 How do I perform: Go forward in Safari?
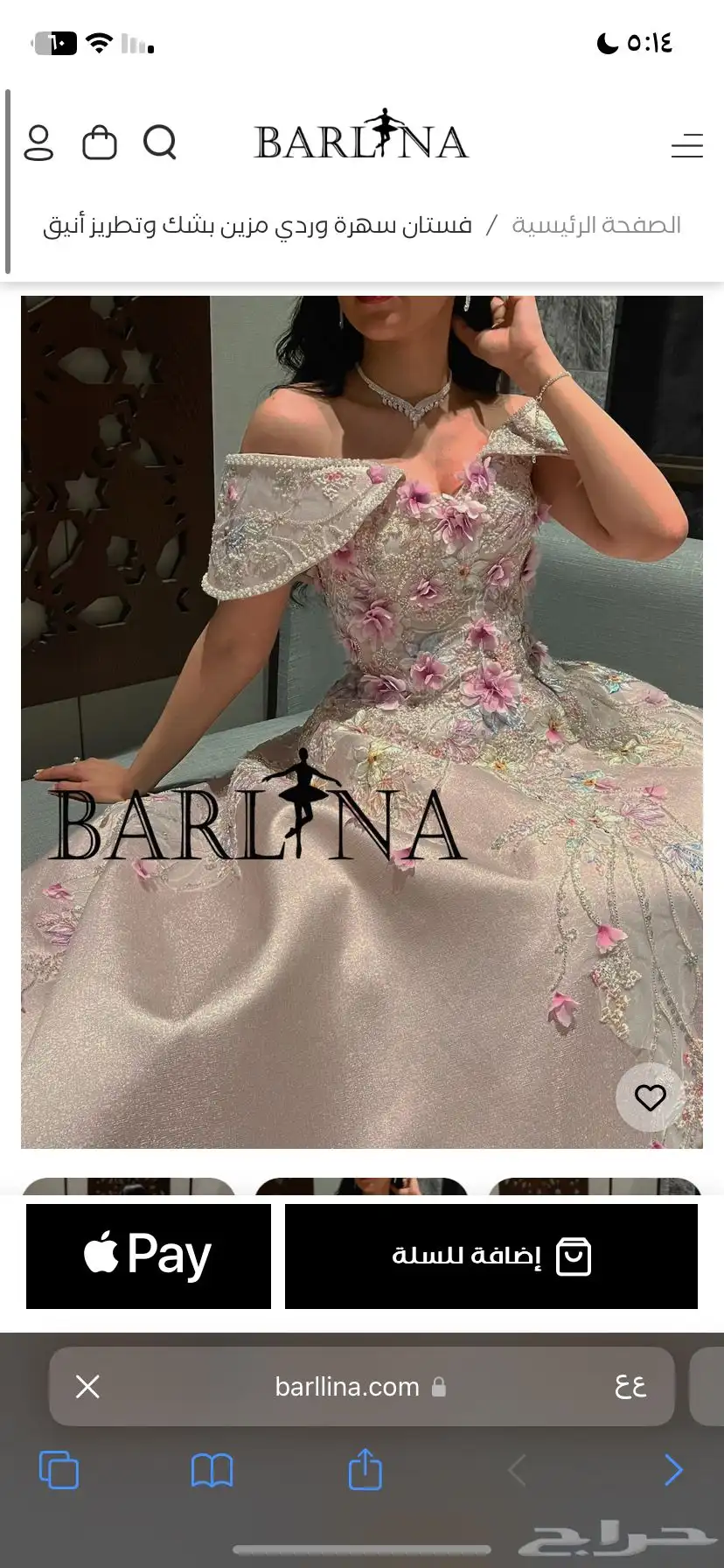(672, 1470)
